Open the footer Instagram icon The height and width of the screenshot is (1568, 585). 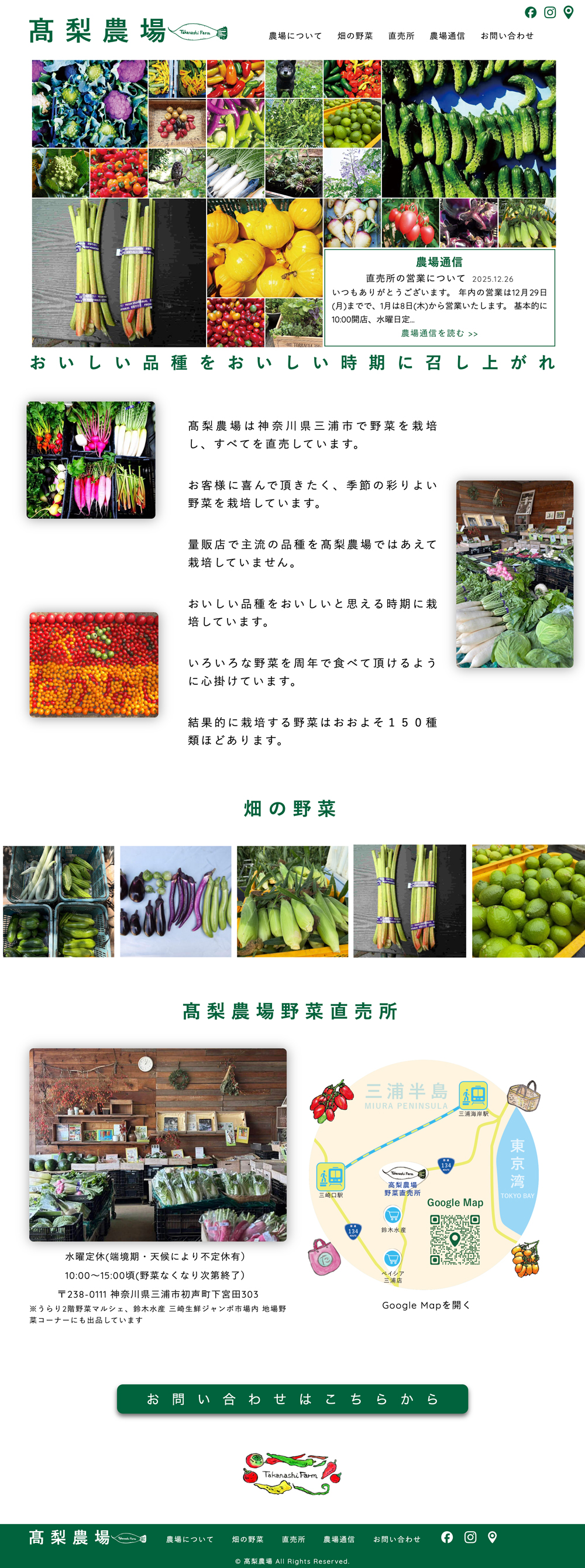[470, 1537]
